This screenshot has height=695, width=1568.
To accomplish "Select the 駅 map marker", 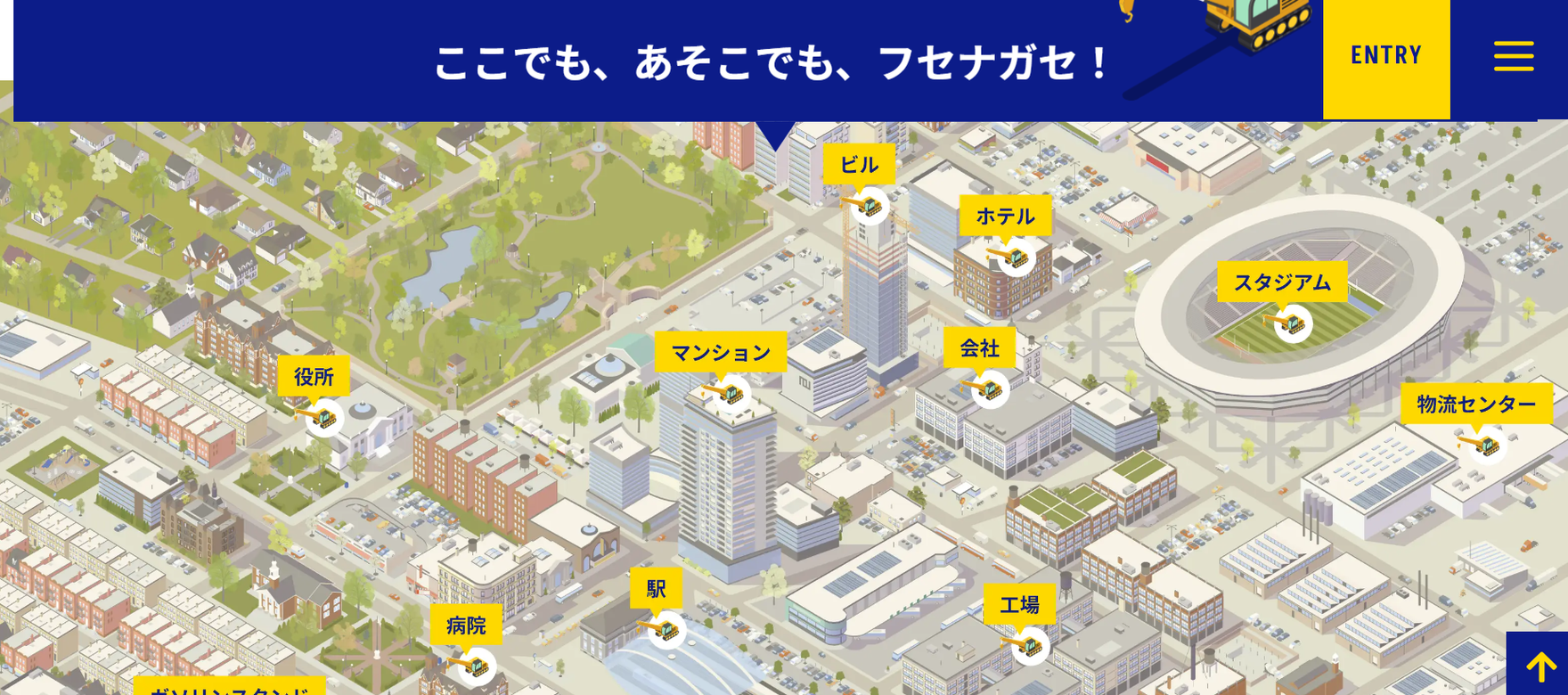I will tap(657, 589).
